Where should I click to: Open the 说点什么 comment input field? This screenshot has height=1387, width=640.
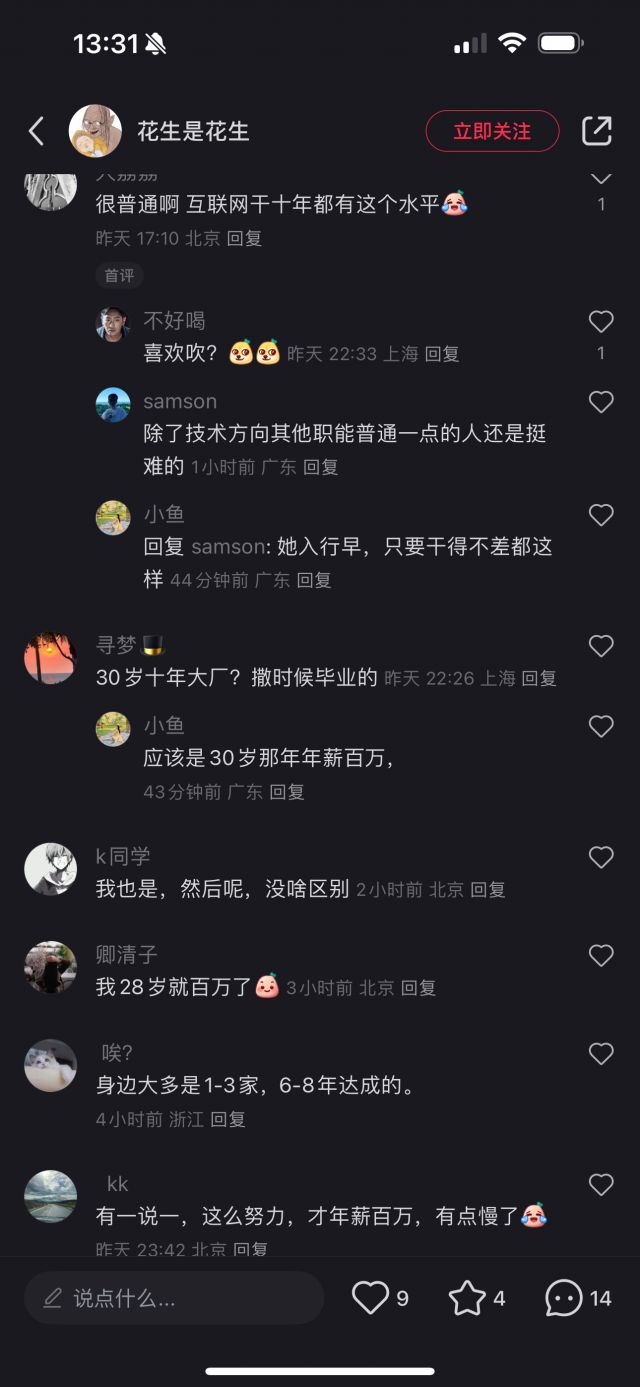pos(174,1298)
